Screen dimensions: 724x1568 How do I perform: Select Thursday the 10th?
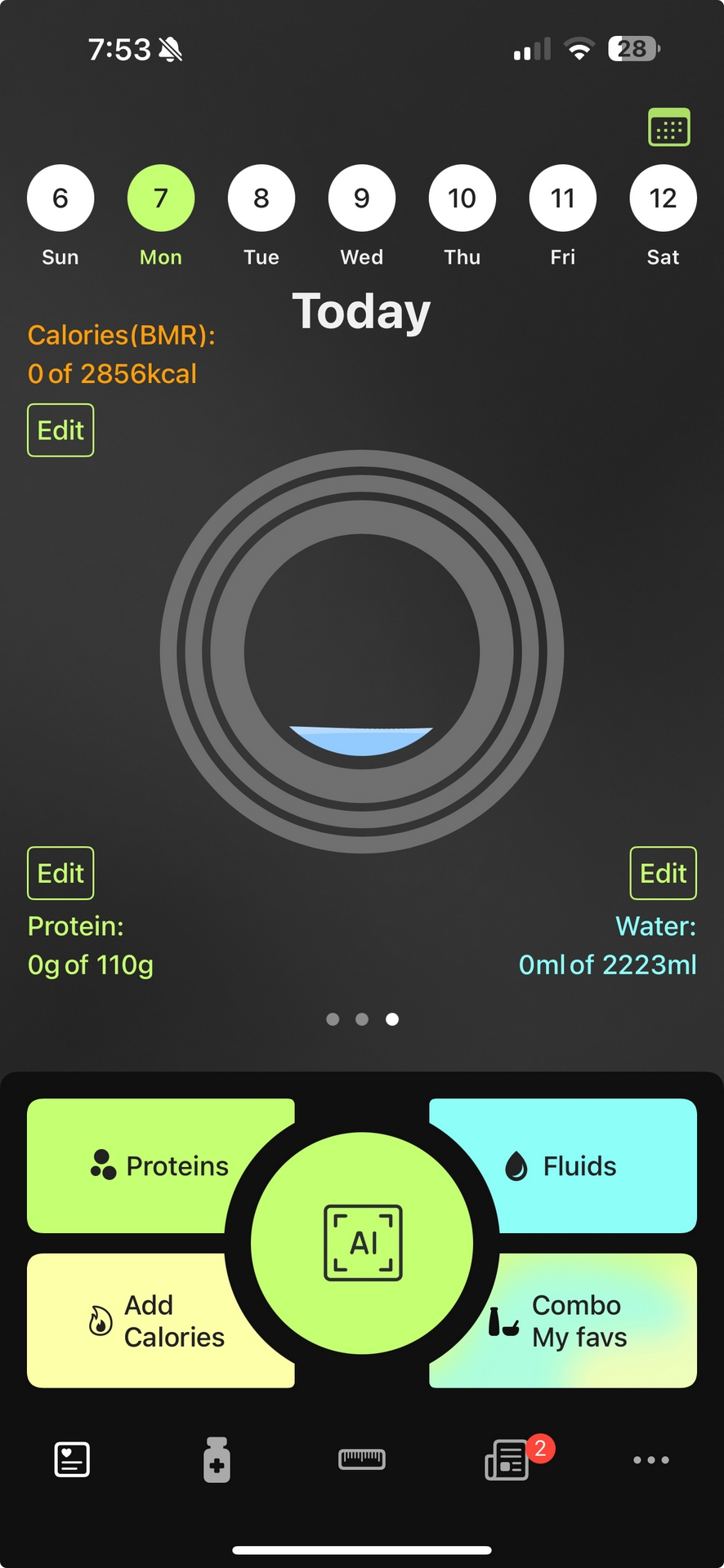[x=463, y=198]
